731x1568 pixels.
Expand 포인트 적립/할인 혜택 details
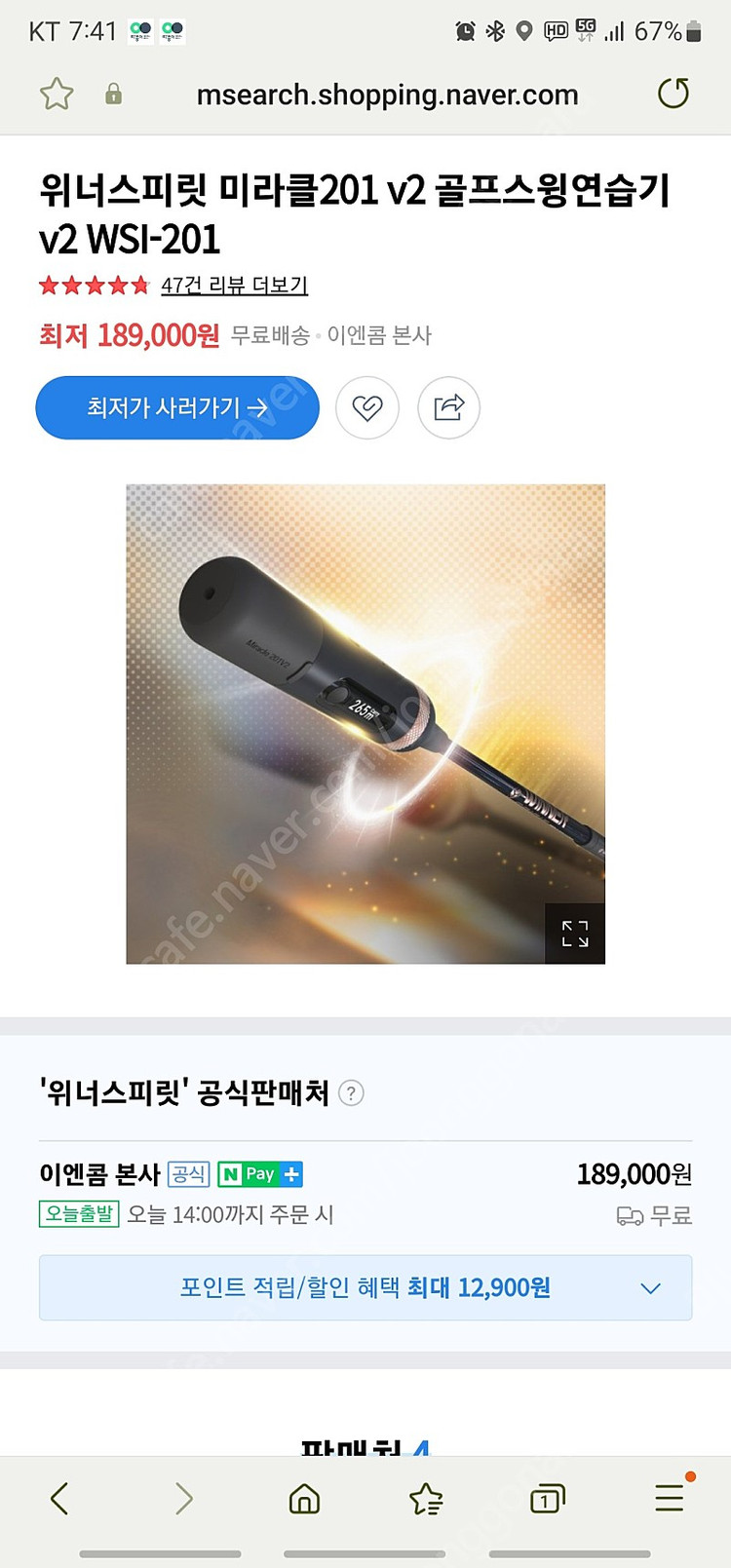(365, 1287)
